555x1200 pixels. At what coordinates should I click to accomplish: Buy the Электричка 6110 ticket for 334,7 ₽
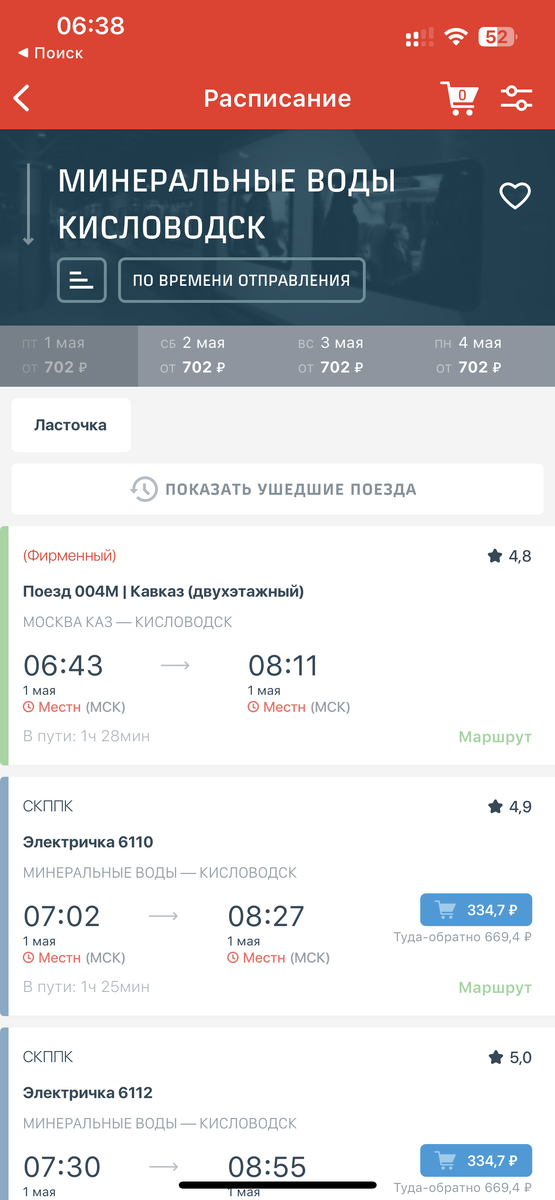pyautogui.click(x=476, y=910)
